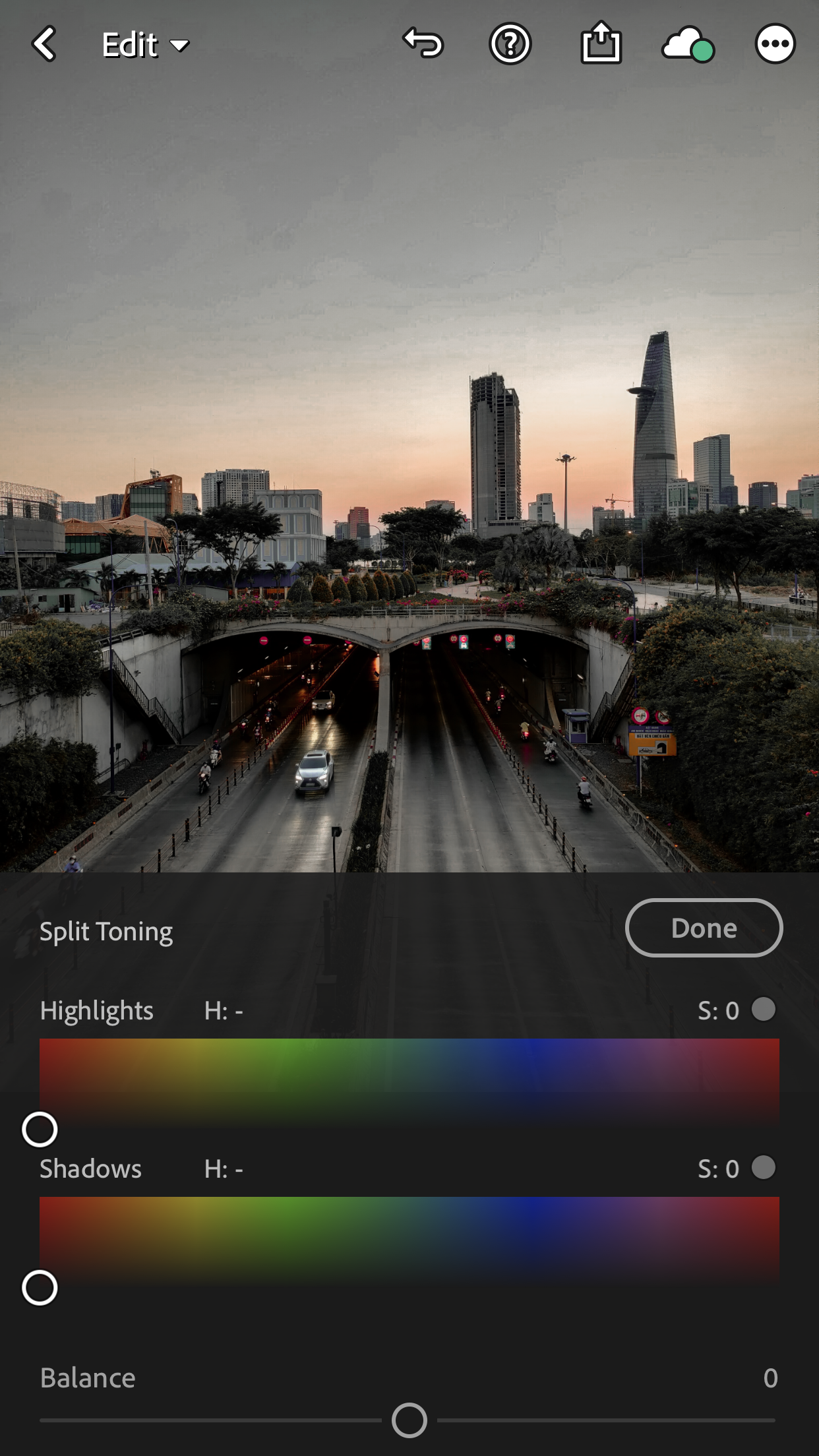Open the help question mark

[x=510, y=44]
